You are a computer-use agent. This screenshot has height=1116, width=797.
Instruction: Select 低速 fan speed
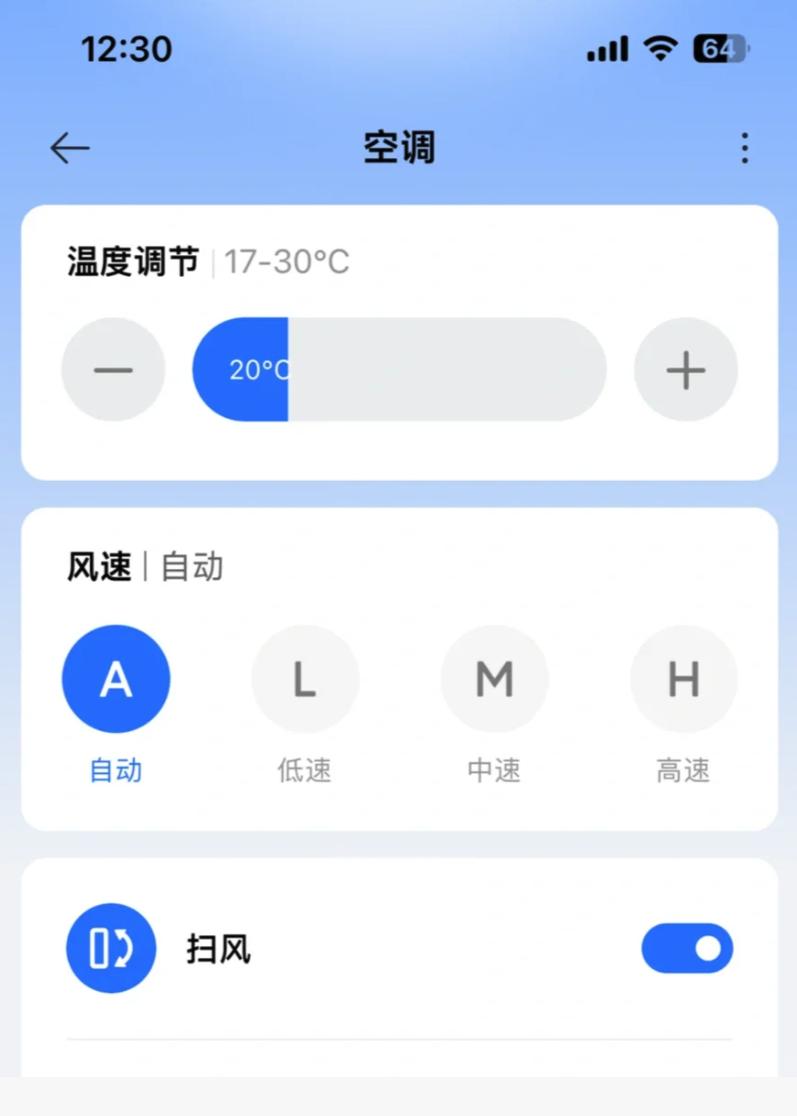(x=305, y=680)
